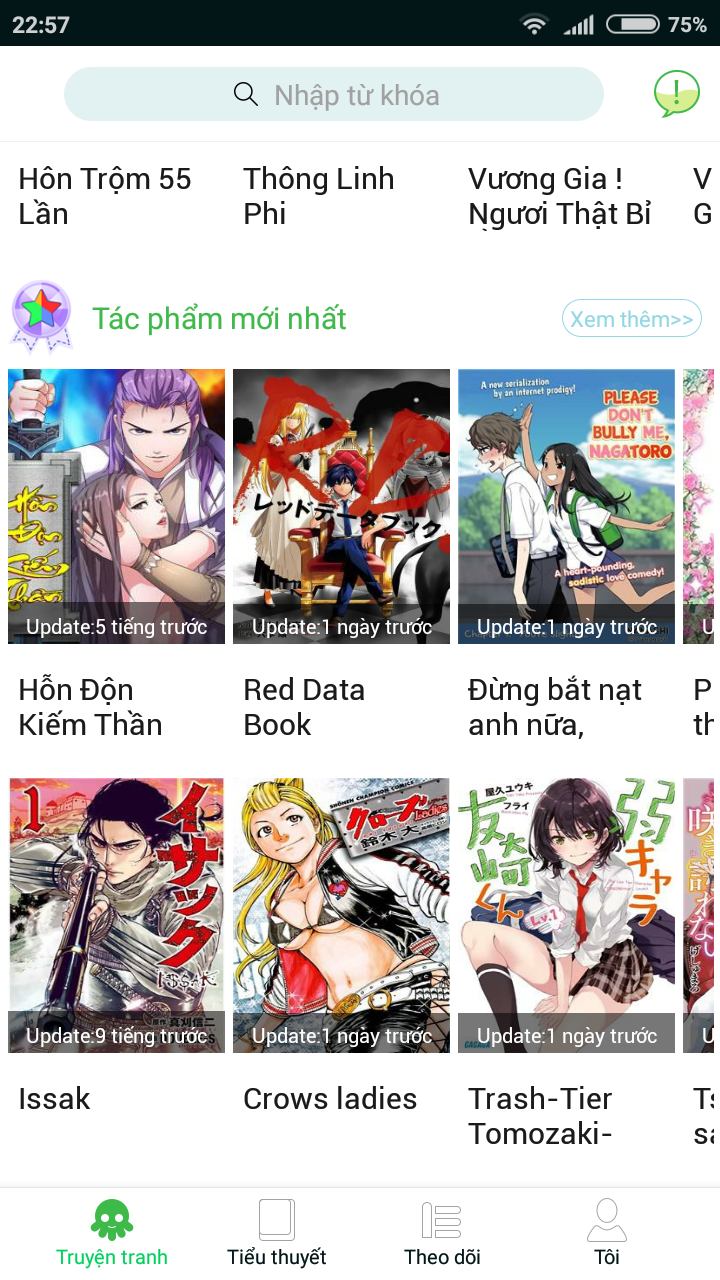Switch to the Tiểu thuyết tab
Screen dimensions: 720x1280
[x=277, y=1234]
